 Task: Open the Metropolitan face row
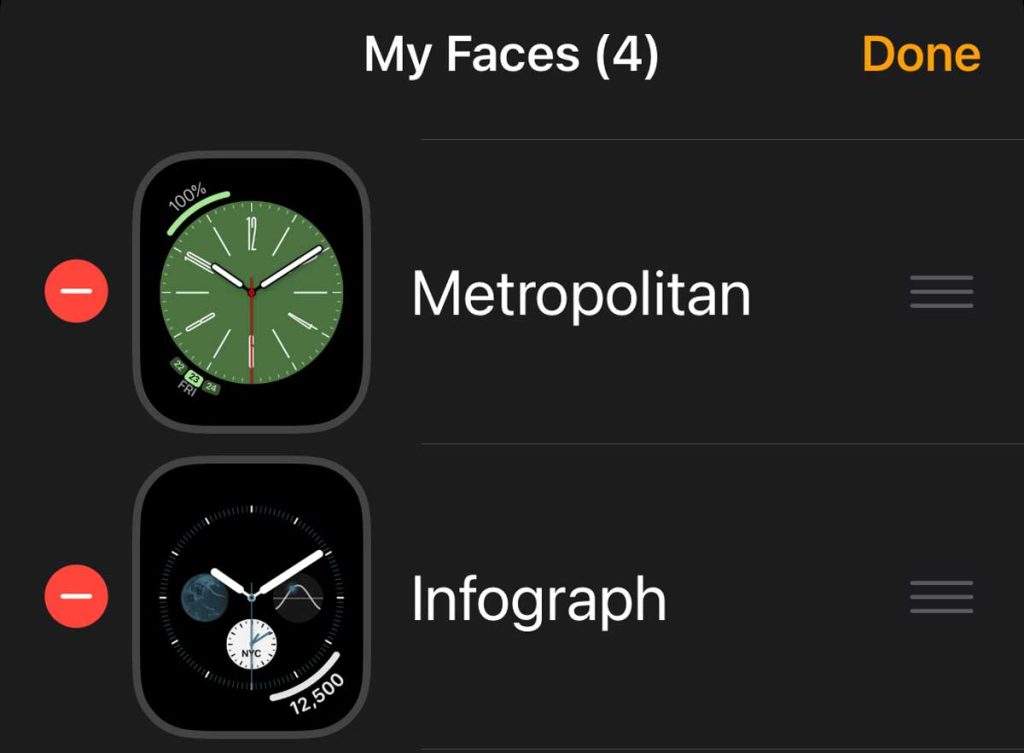pos(581,294)
